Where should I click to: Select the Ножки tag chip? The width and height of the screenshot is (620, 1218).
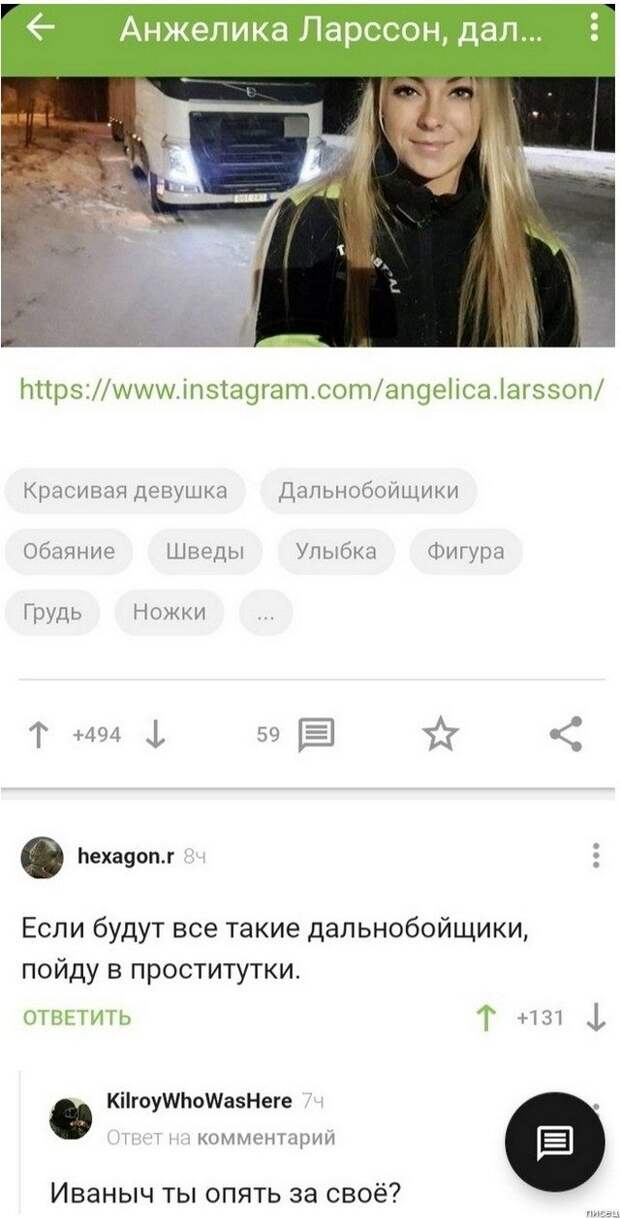pos(169,612)
